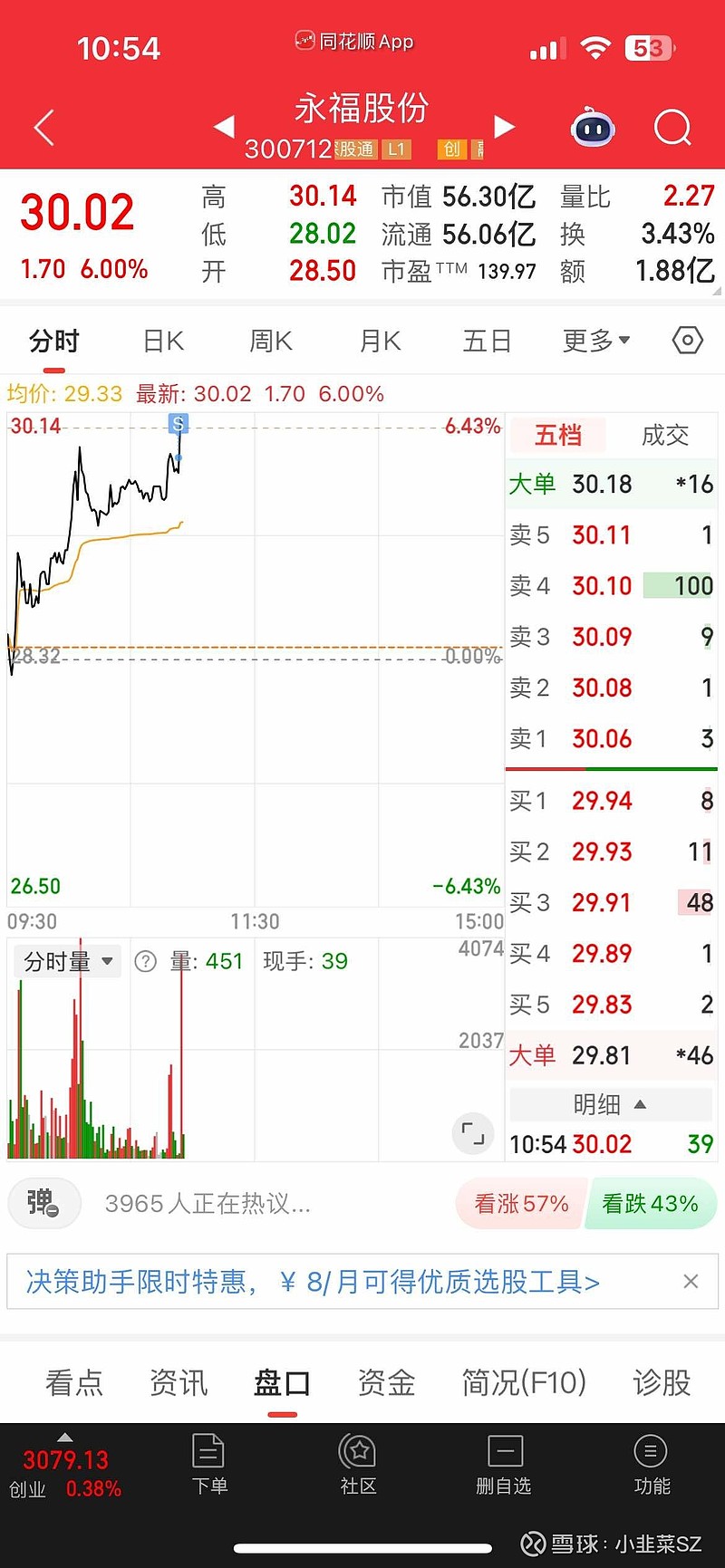Viewport: 725px width, 1568px height.
Task: Switch to the 月K chart tab
Action: coord(380,341)
